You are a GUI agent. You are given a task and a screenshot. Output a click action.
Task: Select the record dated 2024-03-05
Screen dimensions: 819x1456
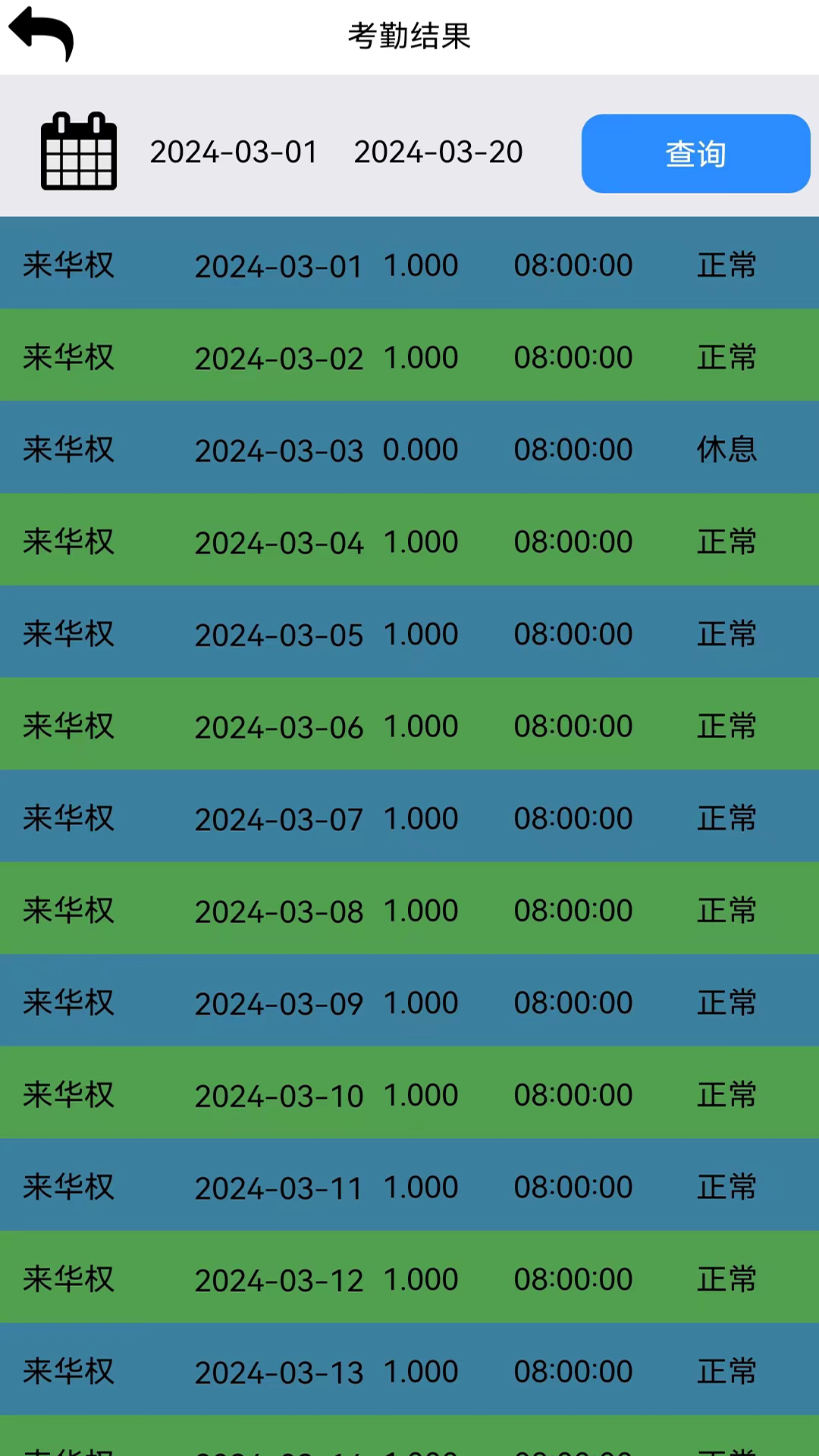coord(409,632)
